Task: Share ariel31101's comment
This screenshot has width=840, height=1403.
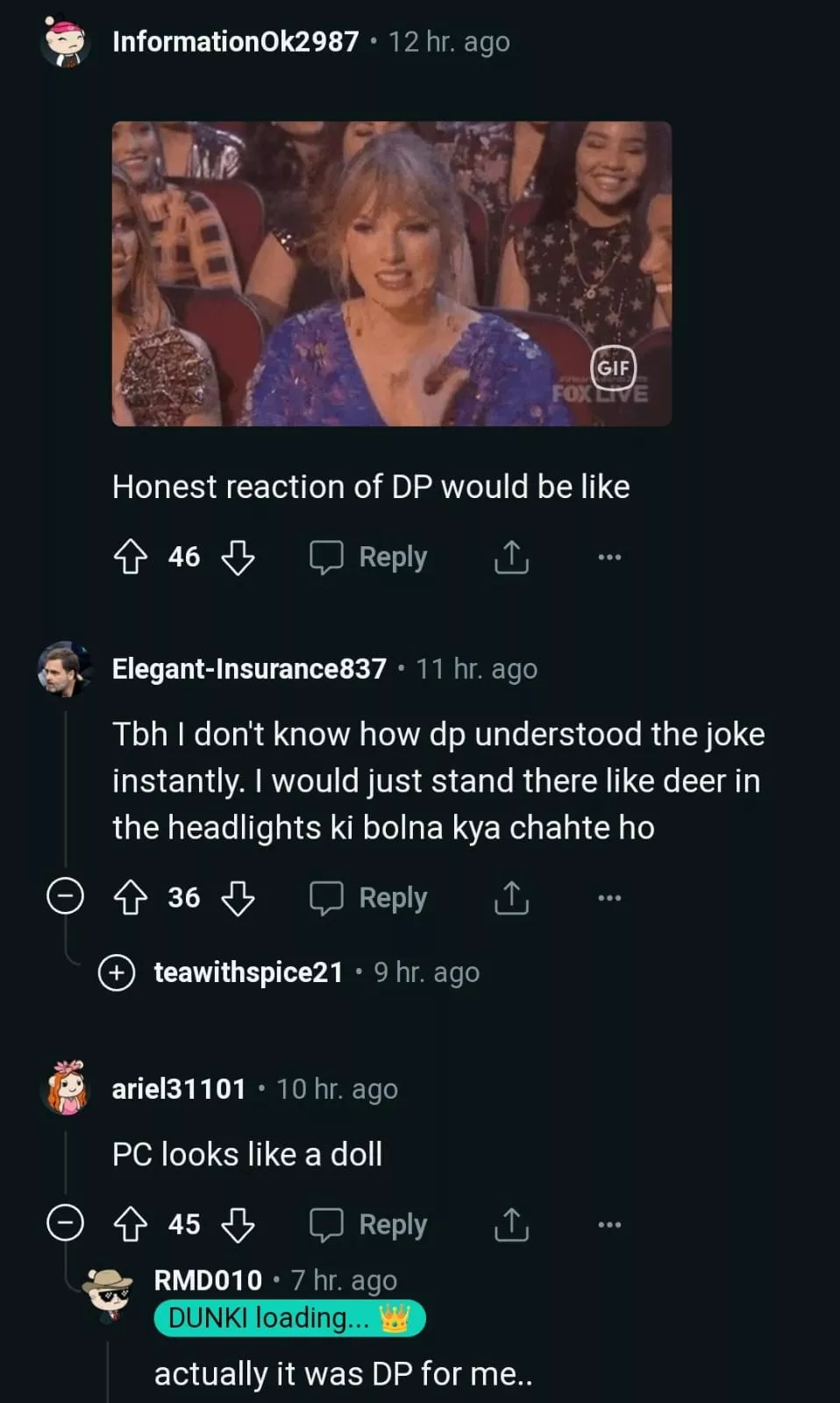Action: click(x=511, y=1224)
